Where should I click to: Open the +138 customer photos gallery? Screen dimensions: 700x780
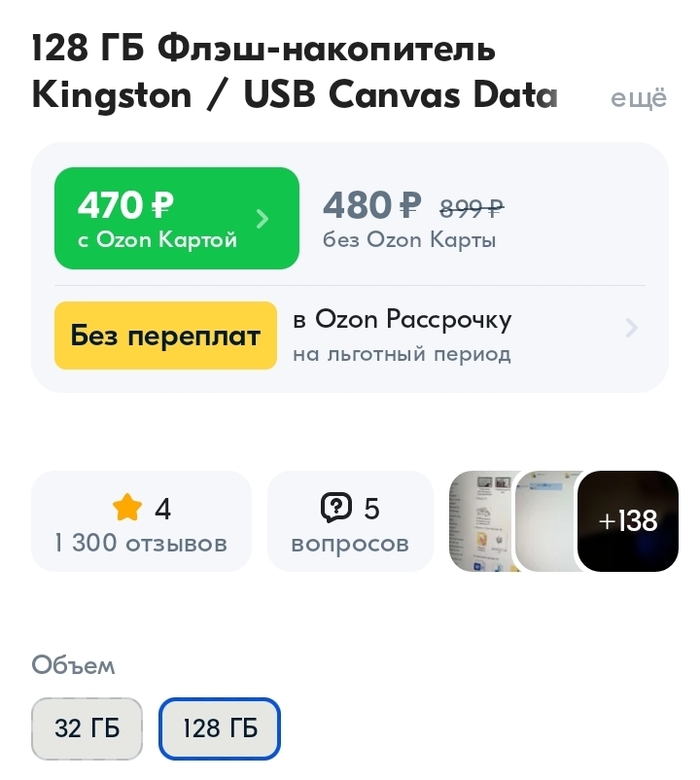[627, 521]
